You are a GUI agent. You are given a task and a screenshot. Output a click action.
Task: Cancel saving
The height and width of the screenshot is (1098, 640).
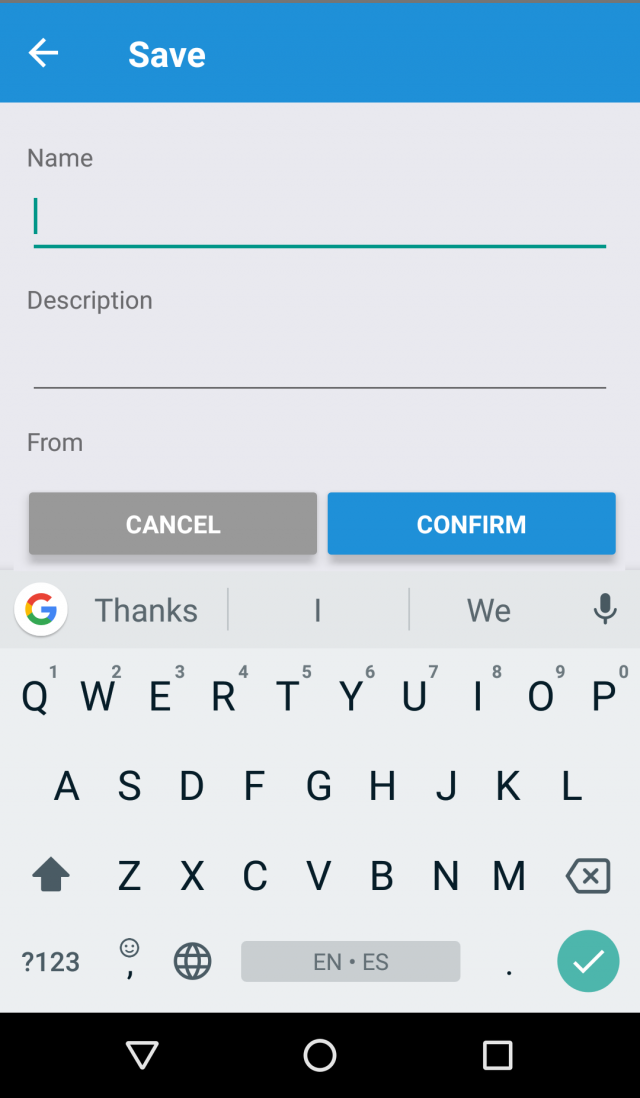point(173,524)
